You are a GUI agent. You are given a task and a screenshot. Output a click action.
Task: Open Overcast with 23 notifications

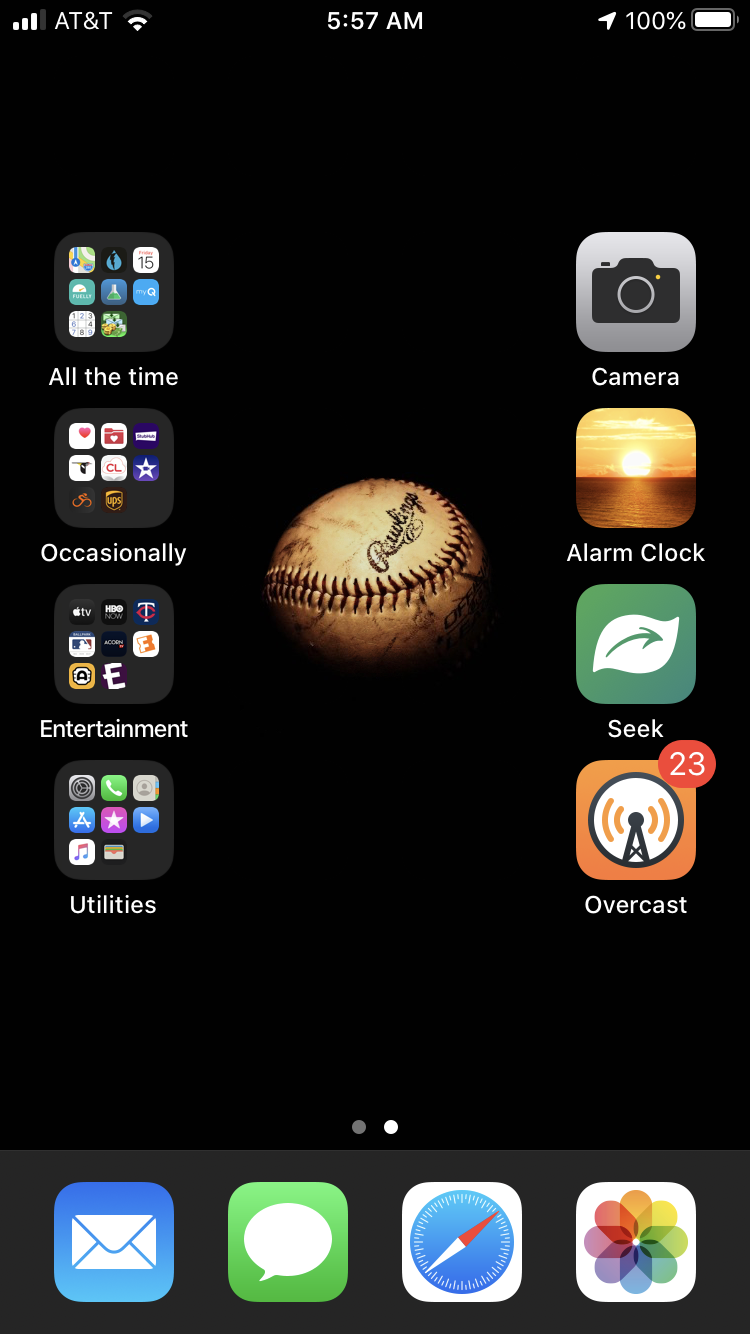[636, 820]
